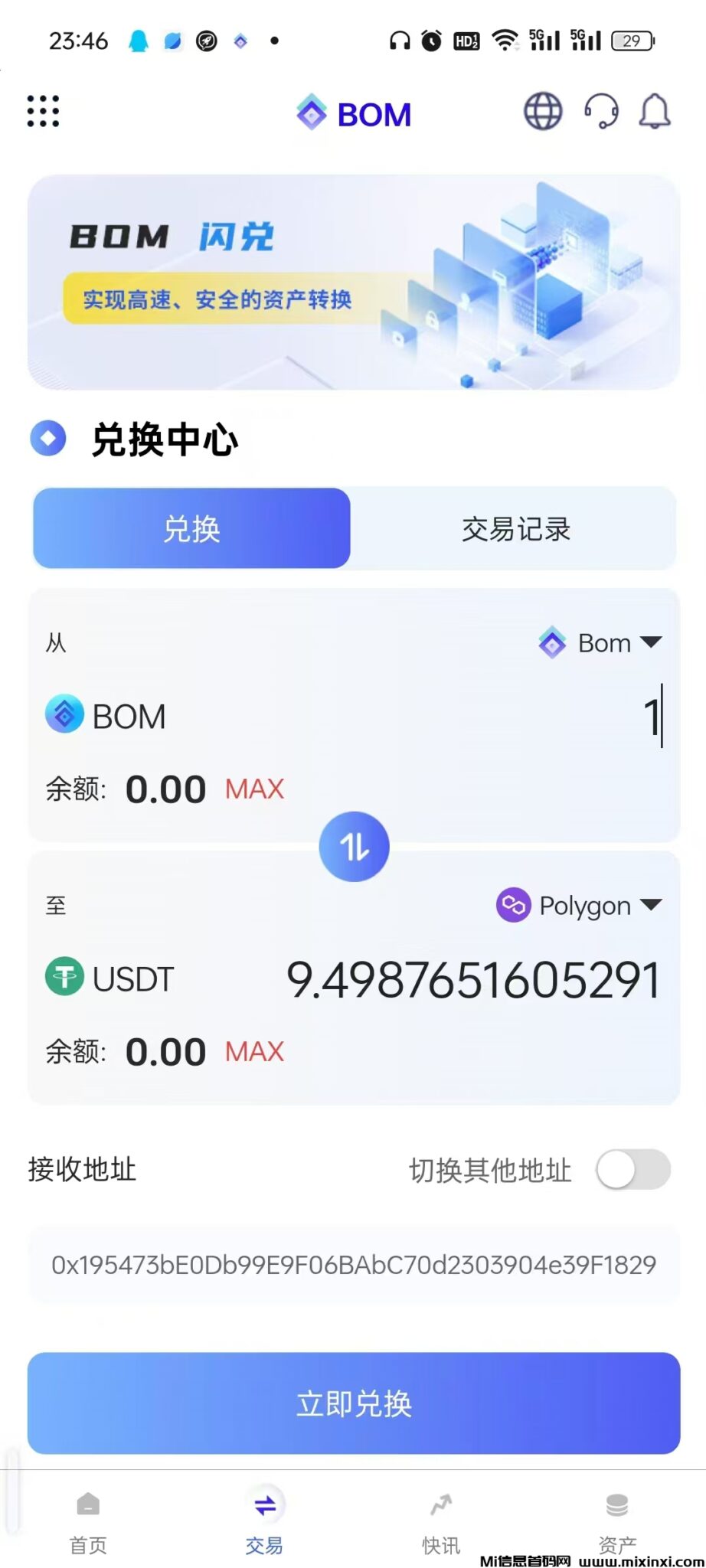The image size is (706, 1568).
Task: Enable the 切换其他地址 switch
Action: 633,1170
